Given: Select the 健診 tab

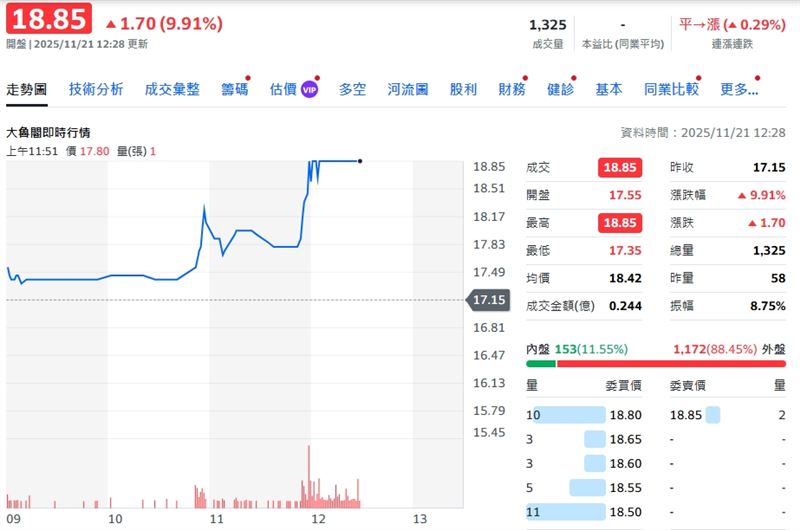Looking at the screenshot, I should pyautogui.click(x=560, y=89).
